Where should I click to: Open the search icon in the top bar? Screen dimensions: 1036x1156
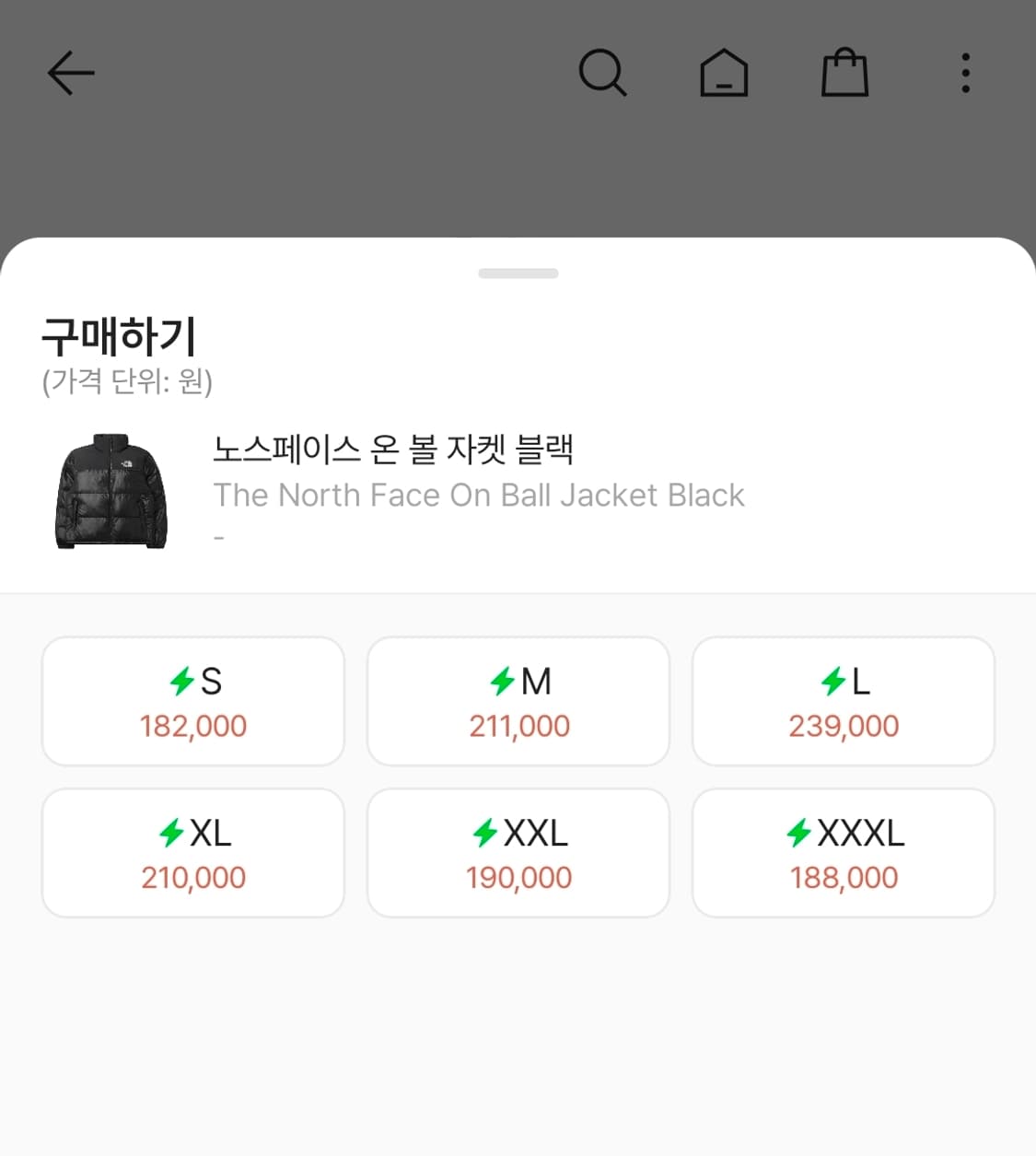[x=603, y=73]
